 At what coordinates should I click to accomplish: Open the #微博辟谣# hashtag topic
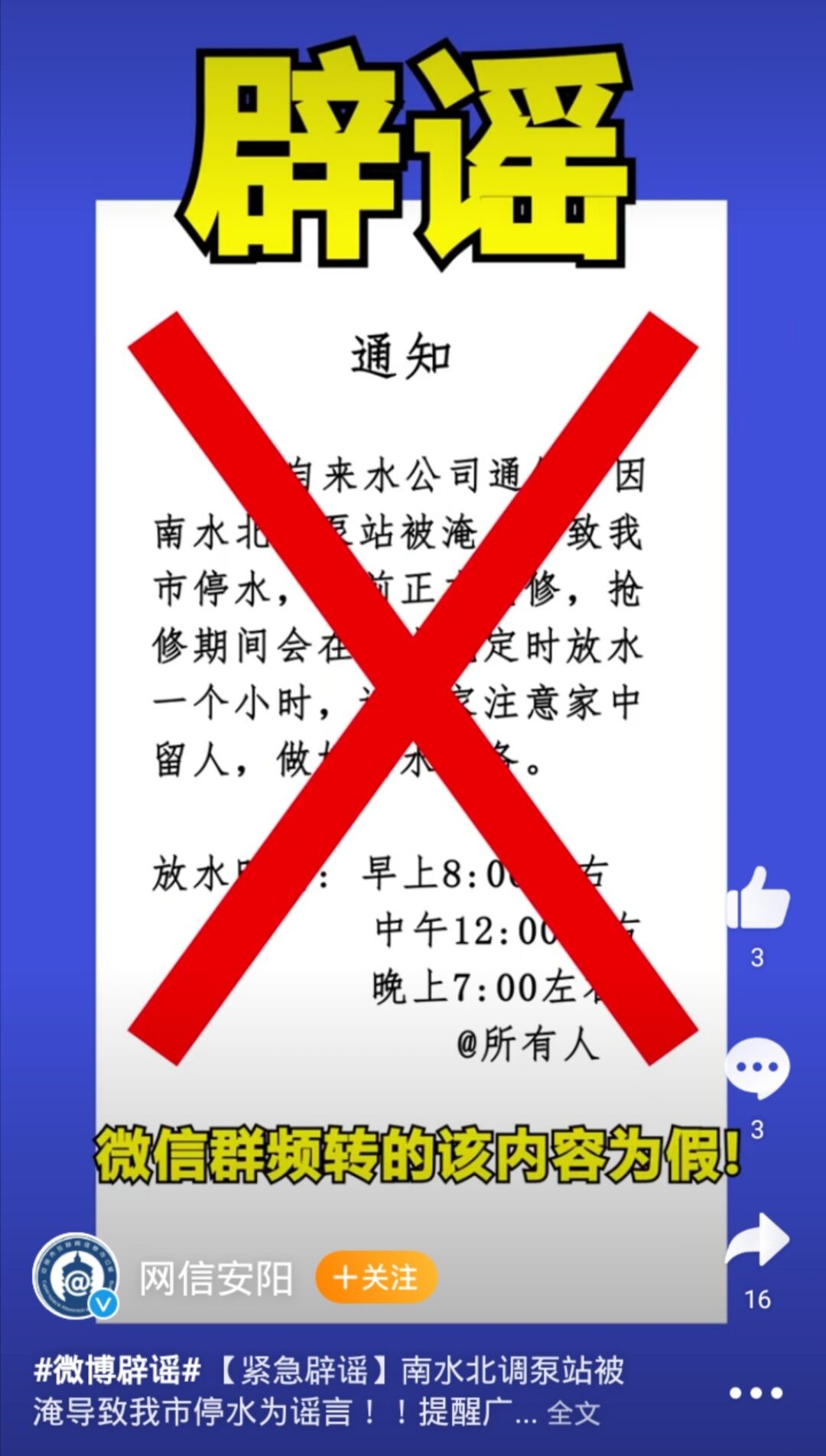click(117, 1370)
